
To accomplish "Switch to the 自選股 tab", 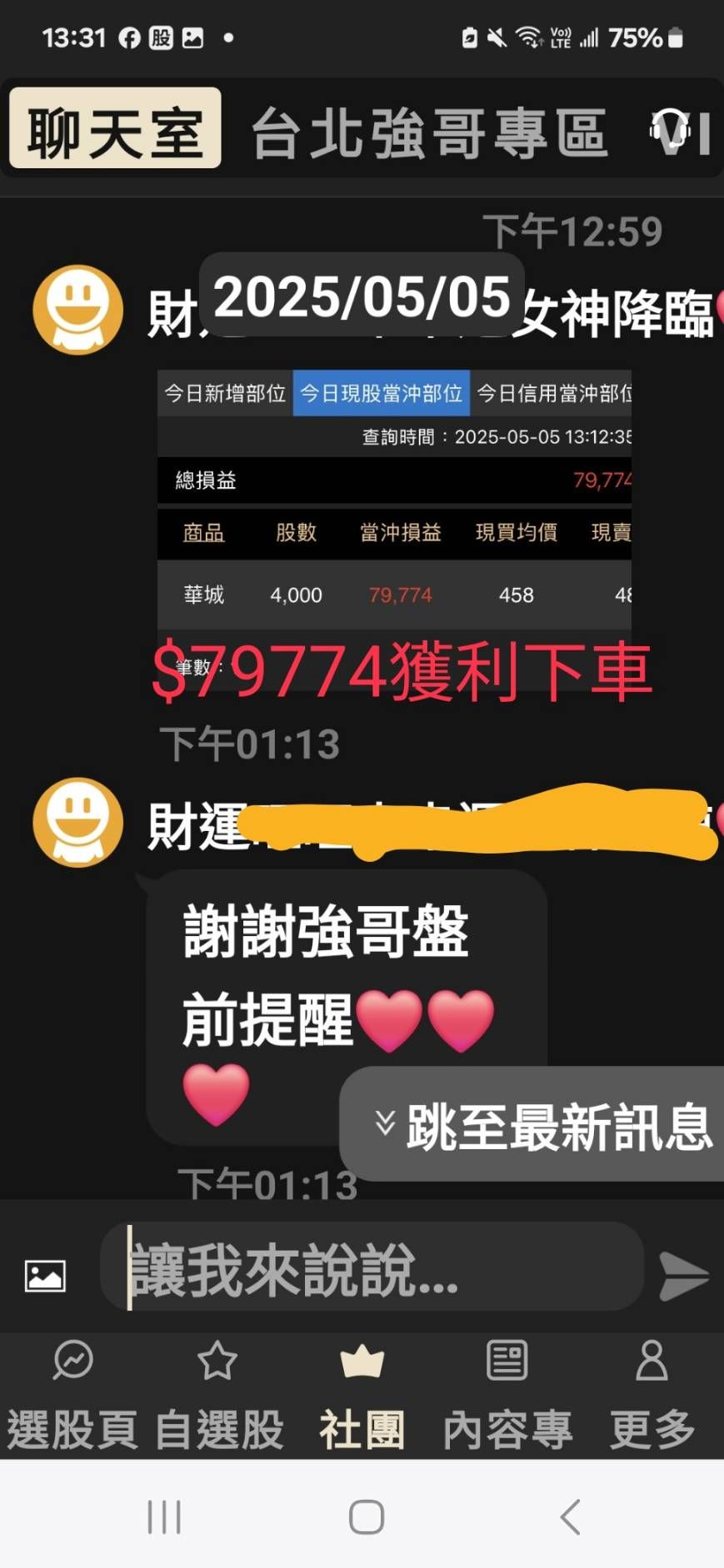I will click(218, 1395).
